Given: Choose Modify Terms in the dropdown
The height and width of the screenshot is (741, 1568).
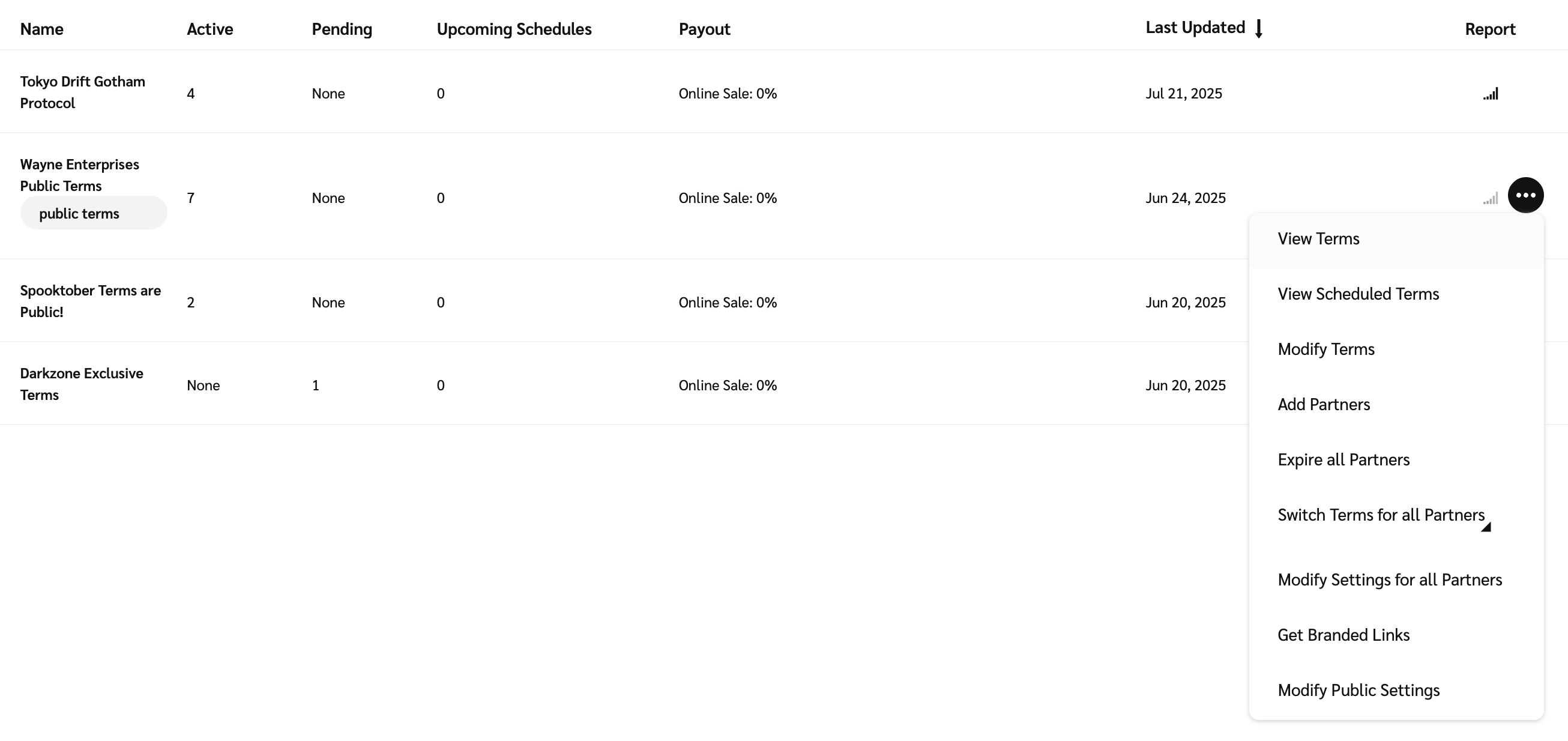Looking at the screenshot, I should pos(1325,349).
